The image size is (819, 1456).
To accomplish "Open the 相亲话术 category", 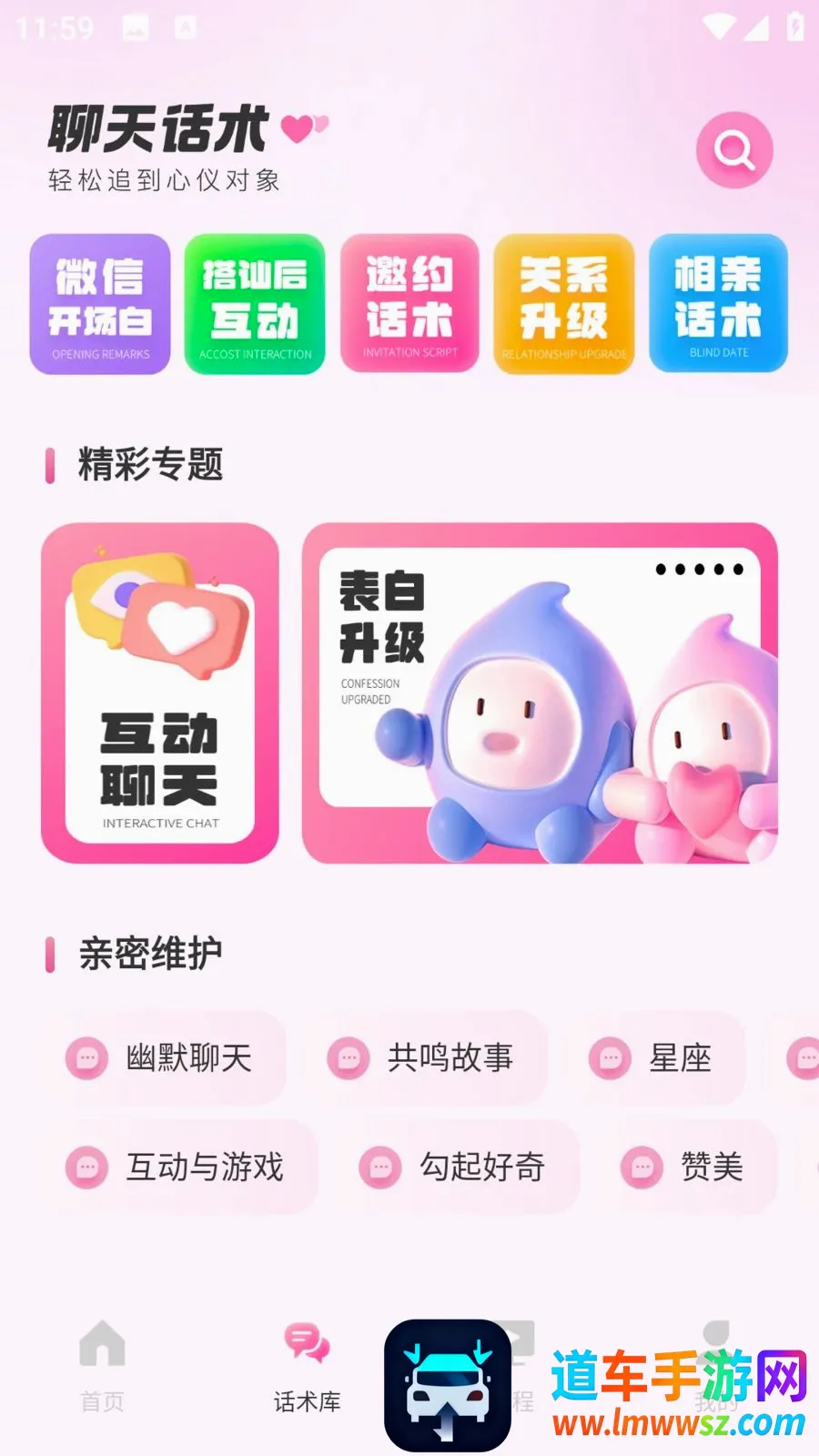I will pos(718,303).
